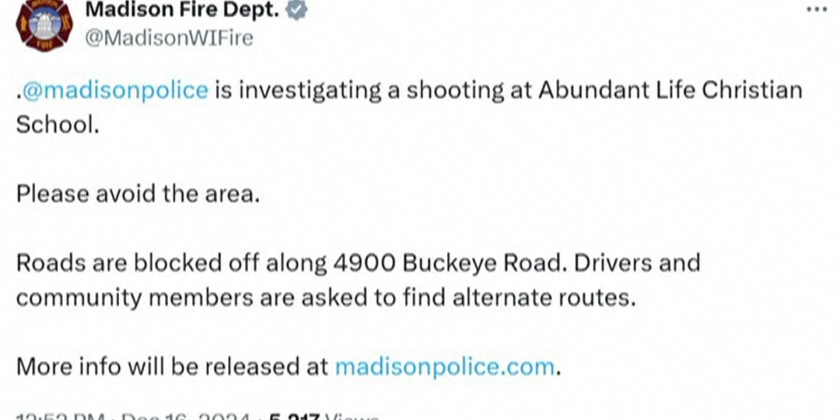
Task: Open Madison Fire Dept. profile picture
Action: click(44, 22)
